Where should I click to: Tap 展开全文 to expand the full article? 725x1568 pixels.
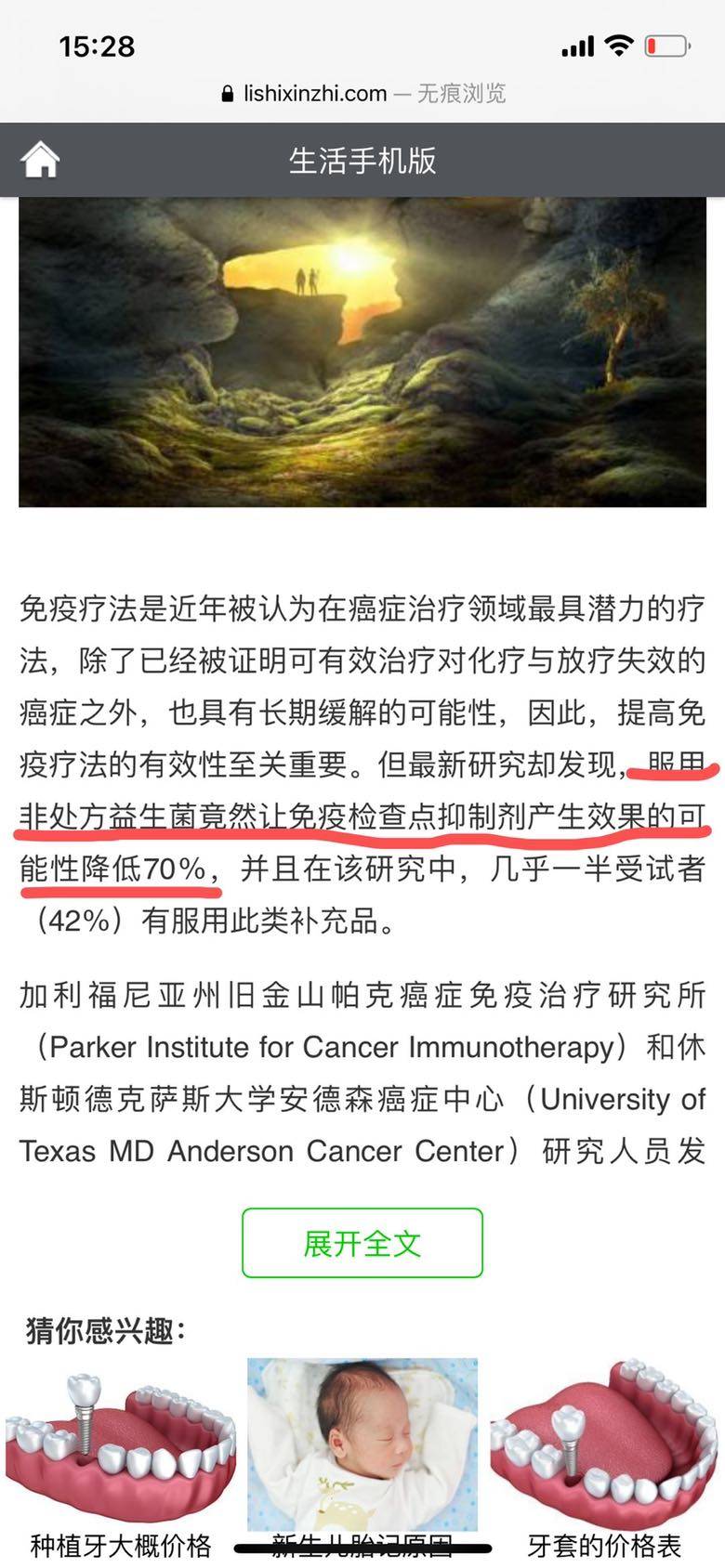pos(362,1243)
